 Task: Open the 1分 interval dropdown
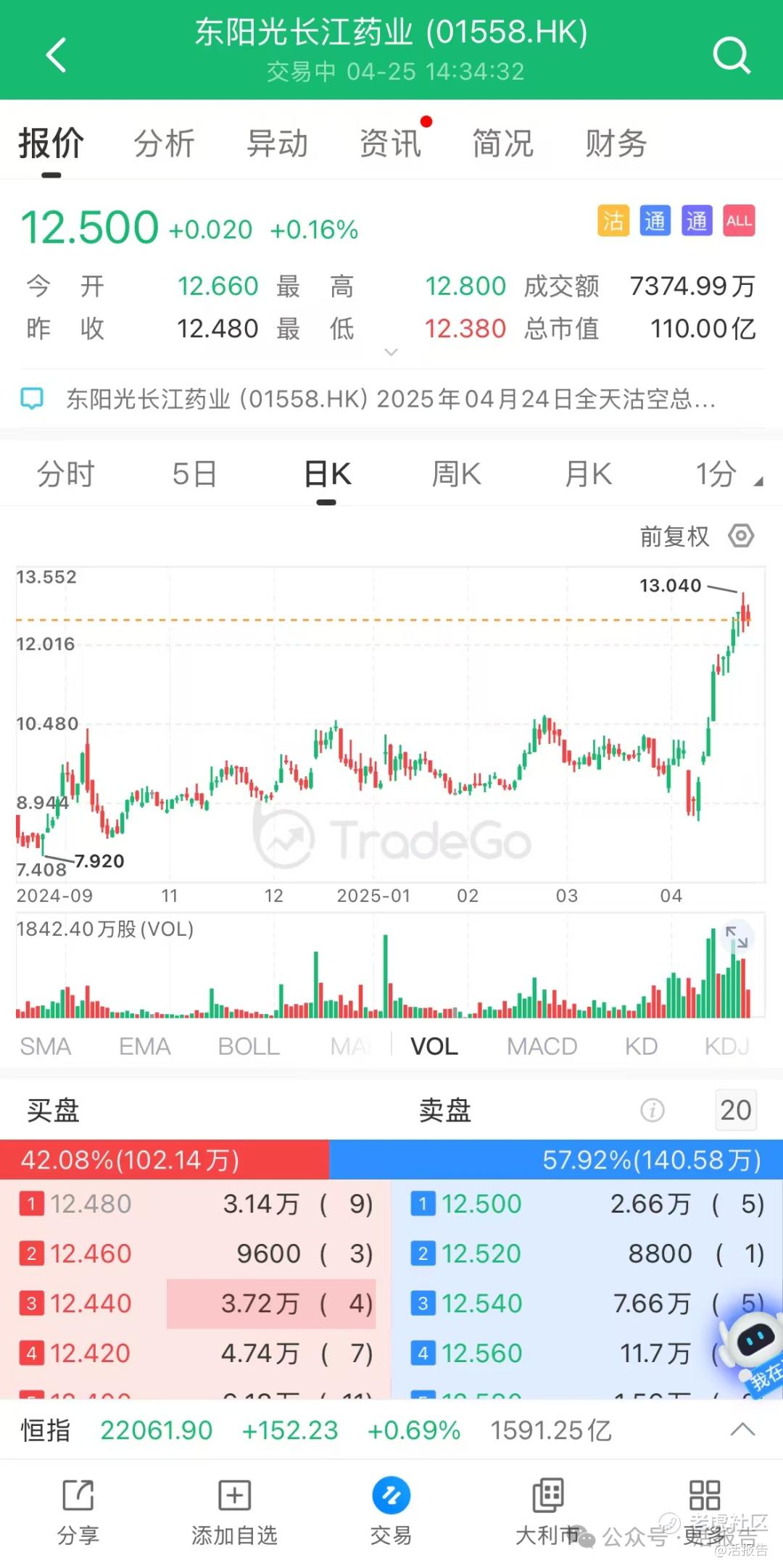(x=727, y=474)
